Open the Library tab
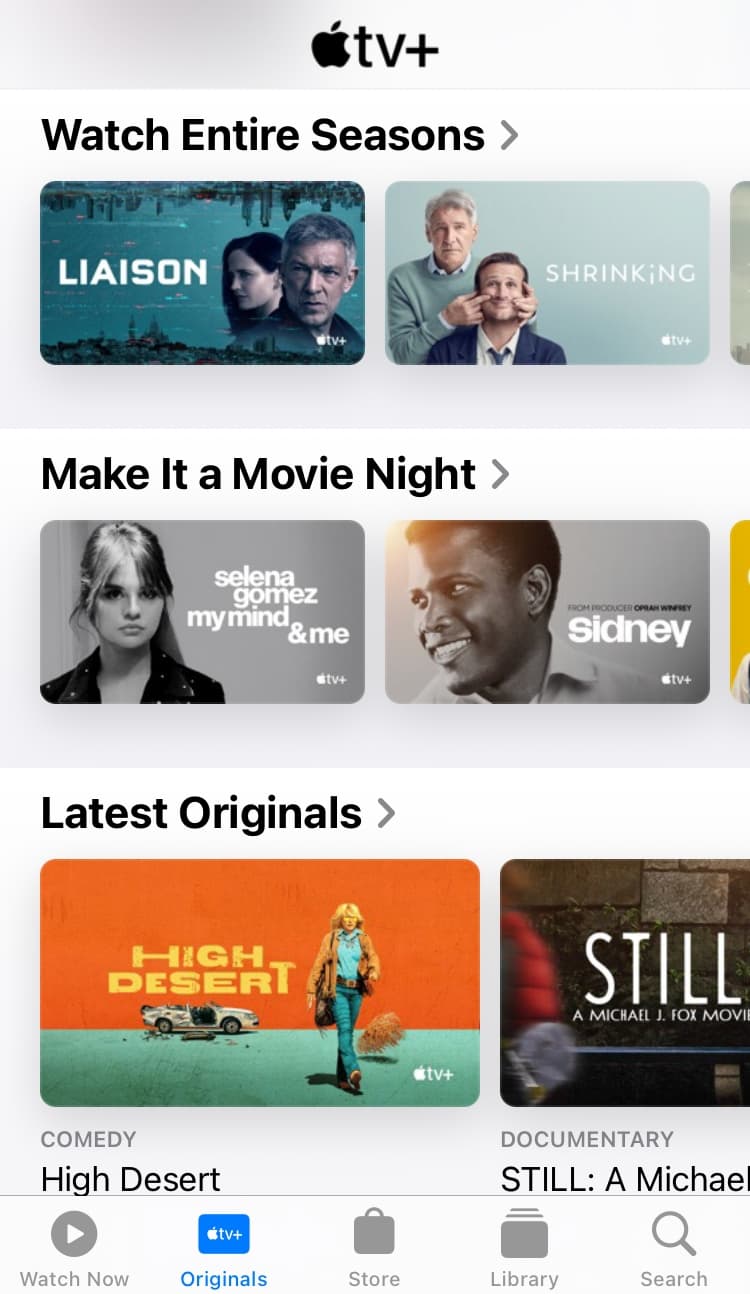 click(524, 1248)
